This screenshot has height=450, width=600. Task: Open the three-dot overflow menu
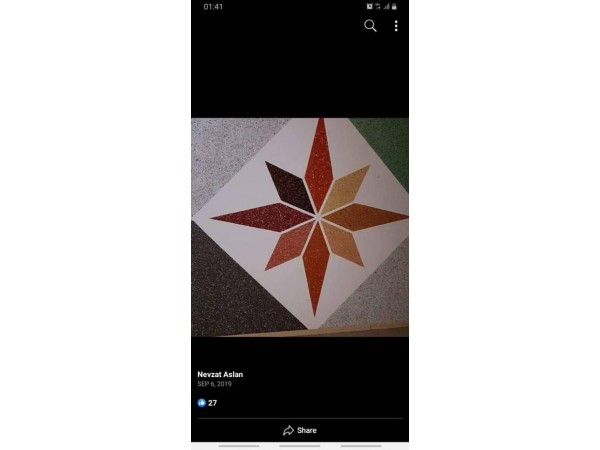(396, 26)
